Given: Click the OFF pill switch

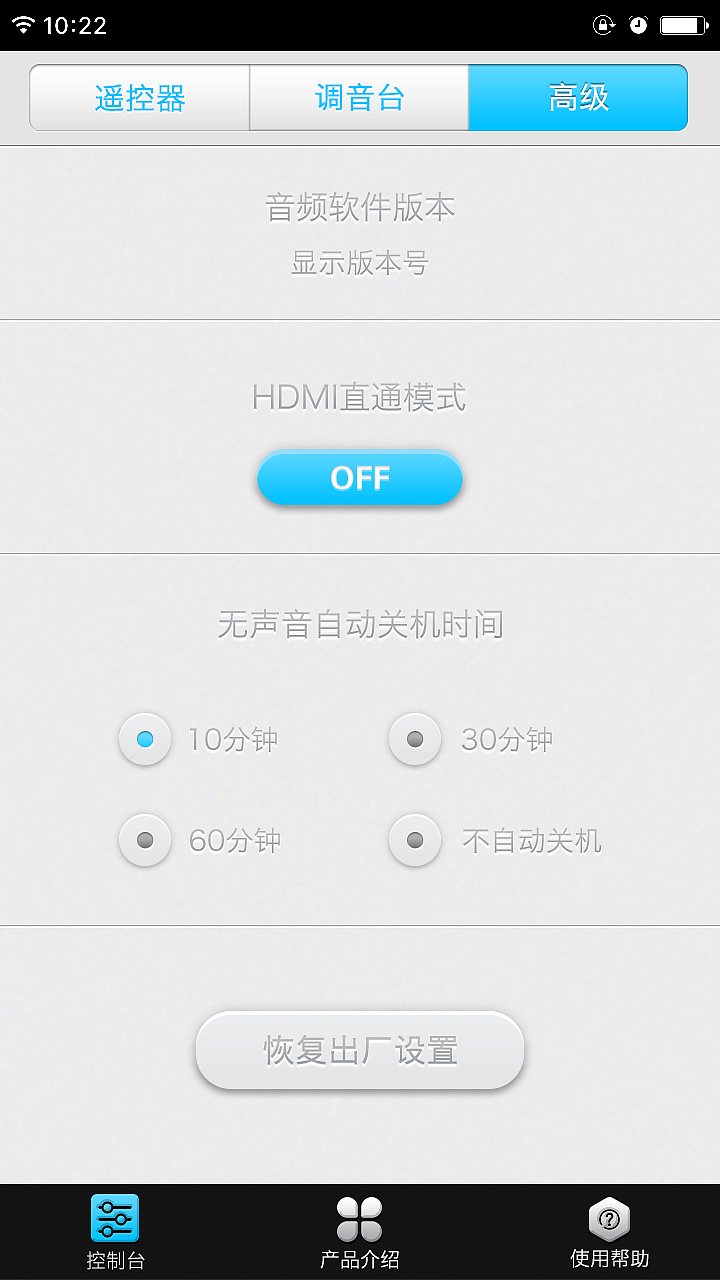Looking at the screenshot, I should [x=360, y=479].
